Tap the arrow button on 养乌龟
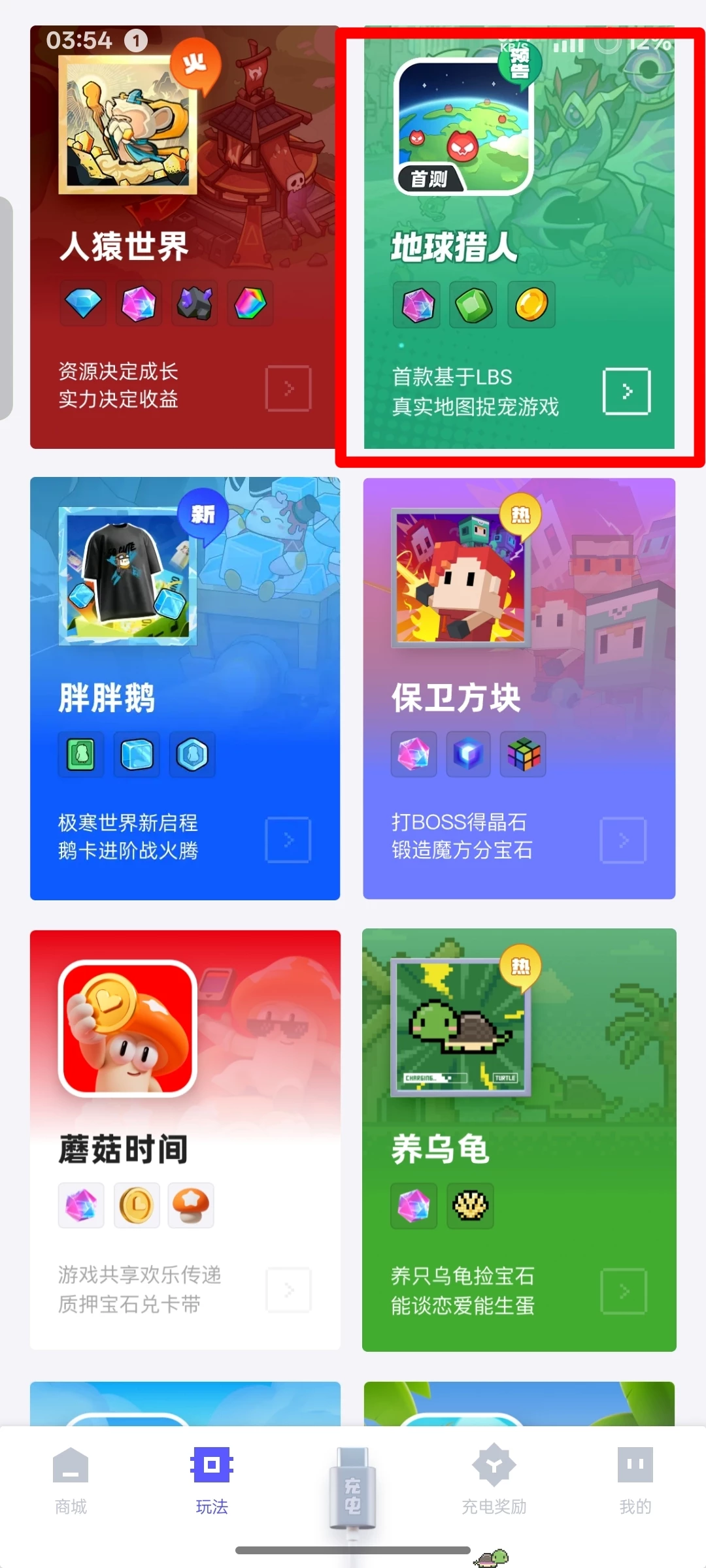The width and height of the screenshot is (706, 1568). [624, 1291]
